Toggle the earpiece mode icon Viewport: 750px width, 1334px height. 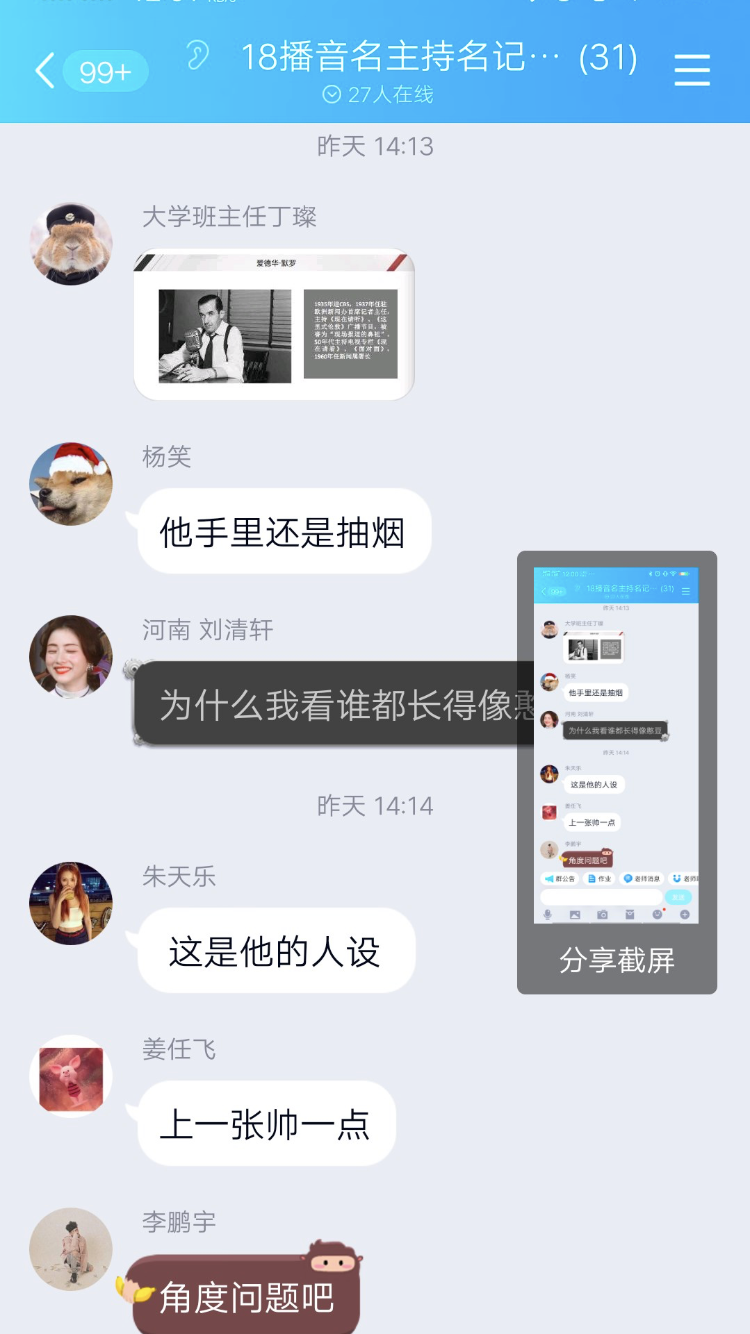[x=197, y=56]
